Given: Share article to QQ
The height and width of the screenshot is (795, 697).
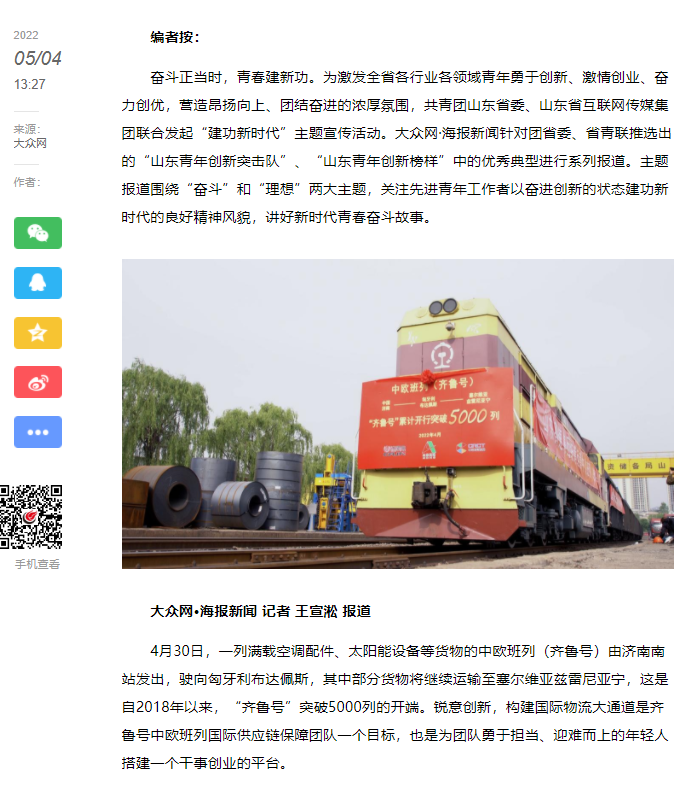Looking at the screenshot, I should click(37, 283).
